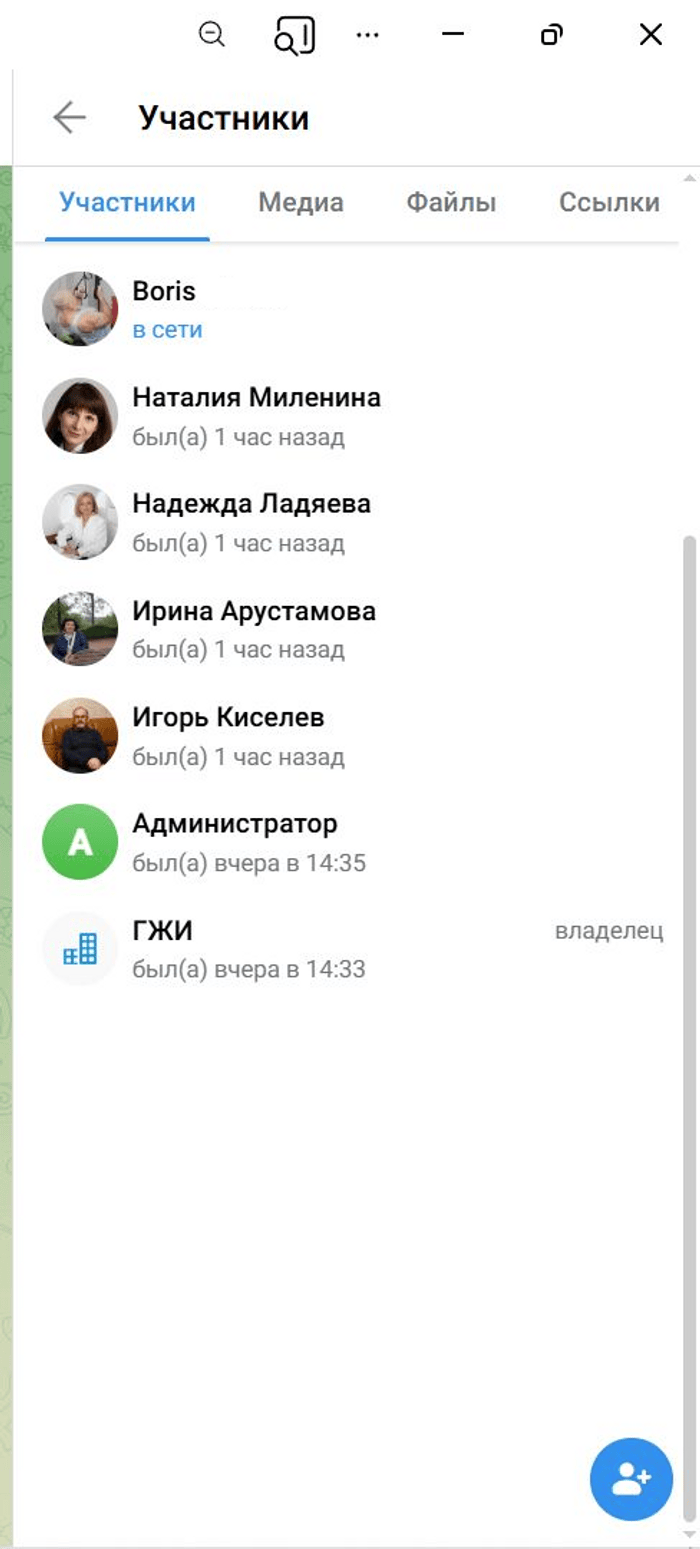Open the Ссылки tab
The width and height of the screenshot is (700, 1549).
pyautogui.click(x=609, y=203)
